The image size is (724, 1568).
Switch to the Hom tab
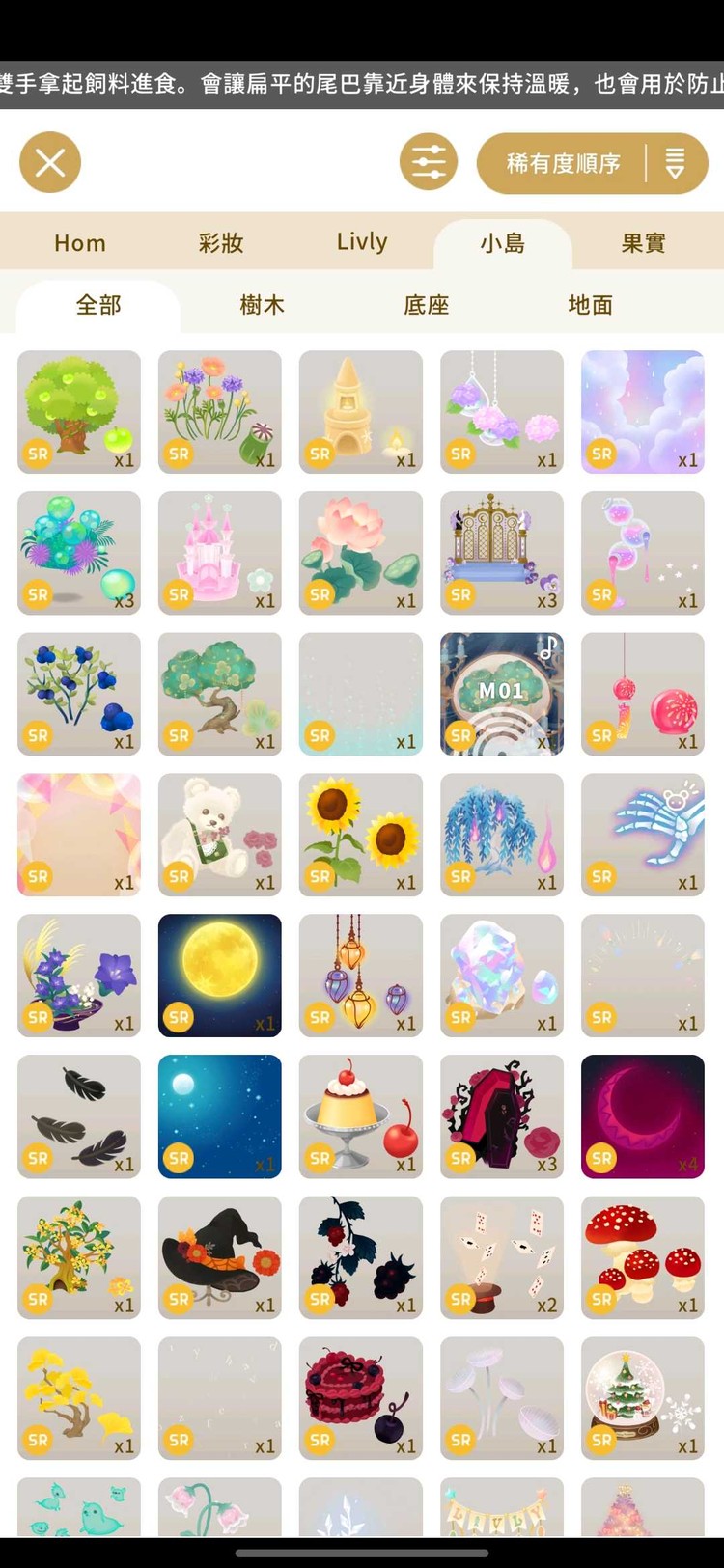point(80,243)
